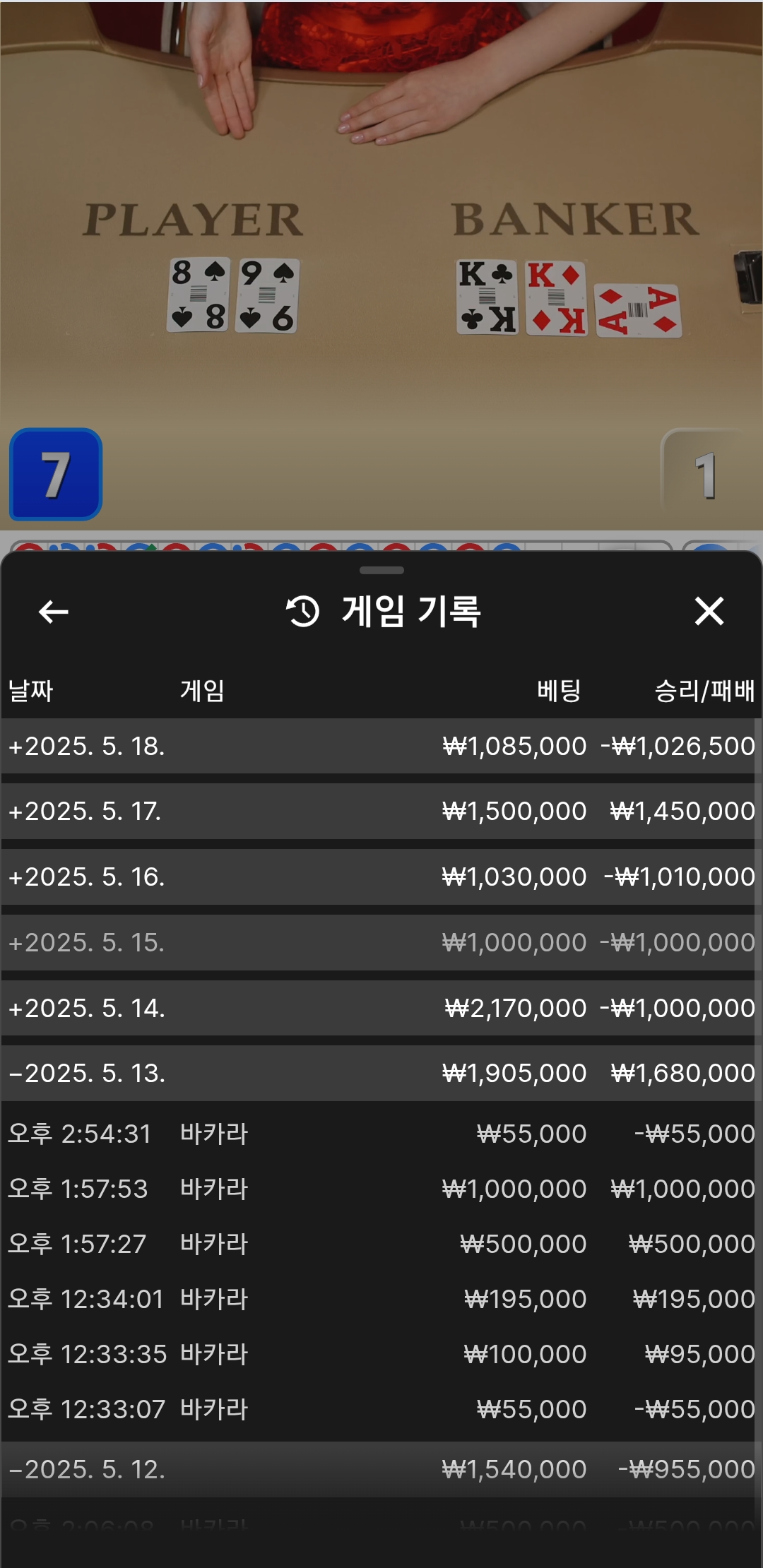763x1568 pixels.
Task: Expand the 2025. 5. 17. history row
Action: click(379, 811)
